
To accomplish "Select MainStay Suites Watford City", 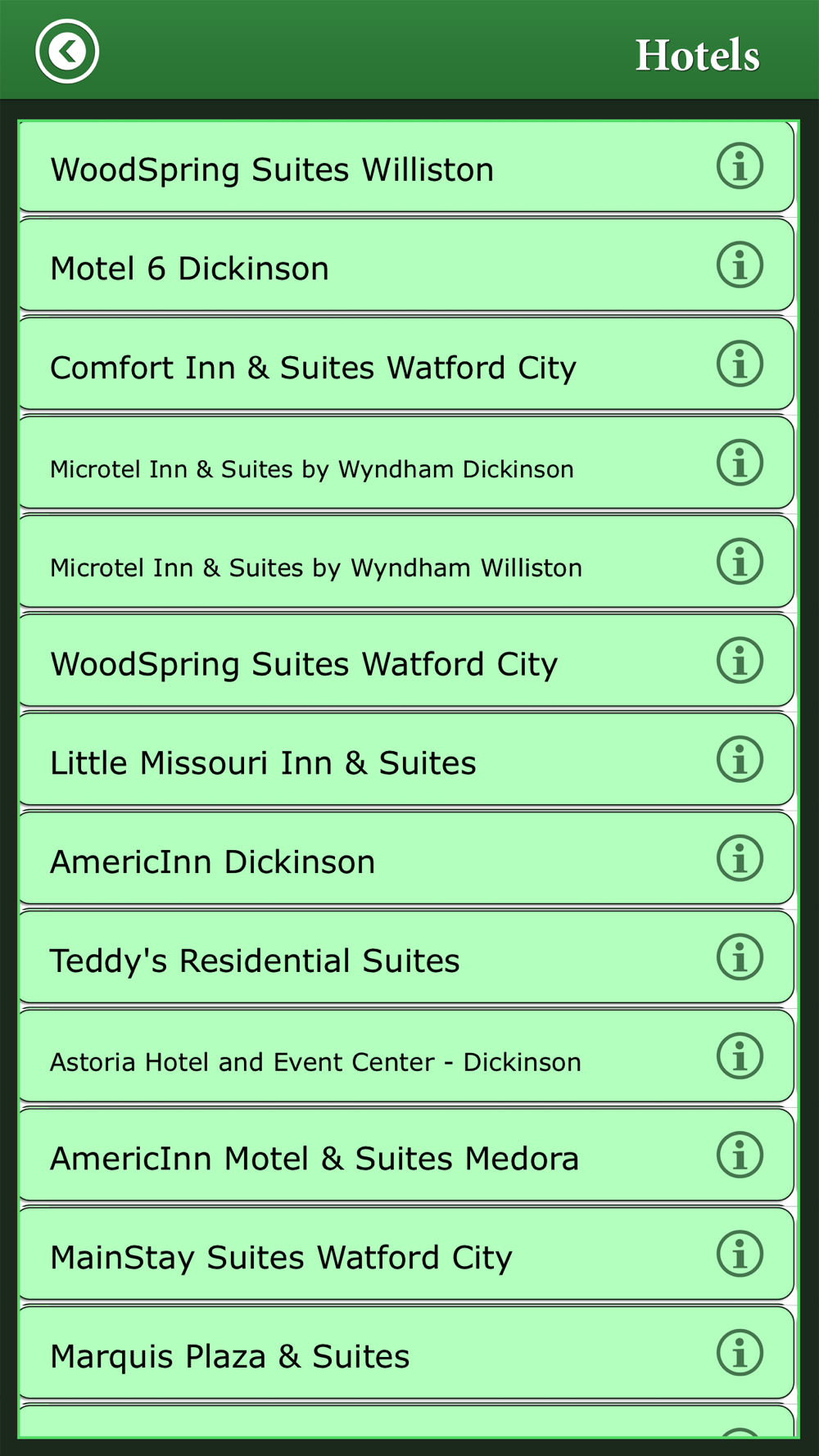I will point(406,1255).
